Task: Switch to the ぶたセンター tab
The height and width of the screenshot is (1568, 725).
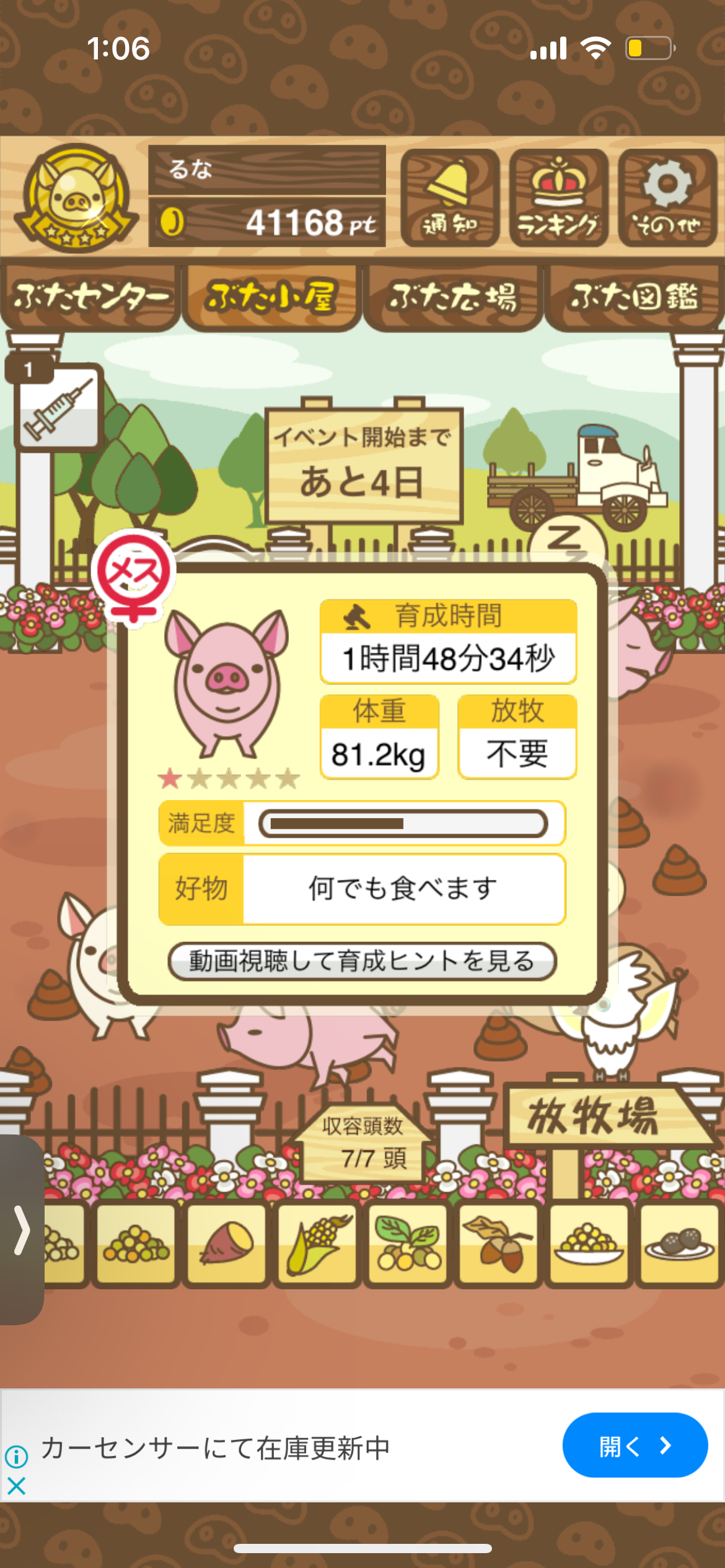Action: tap(90, 297)
